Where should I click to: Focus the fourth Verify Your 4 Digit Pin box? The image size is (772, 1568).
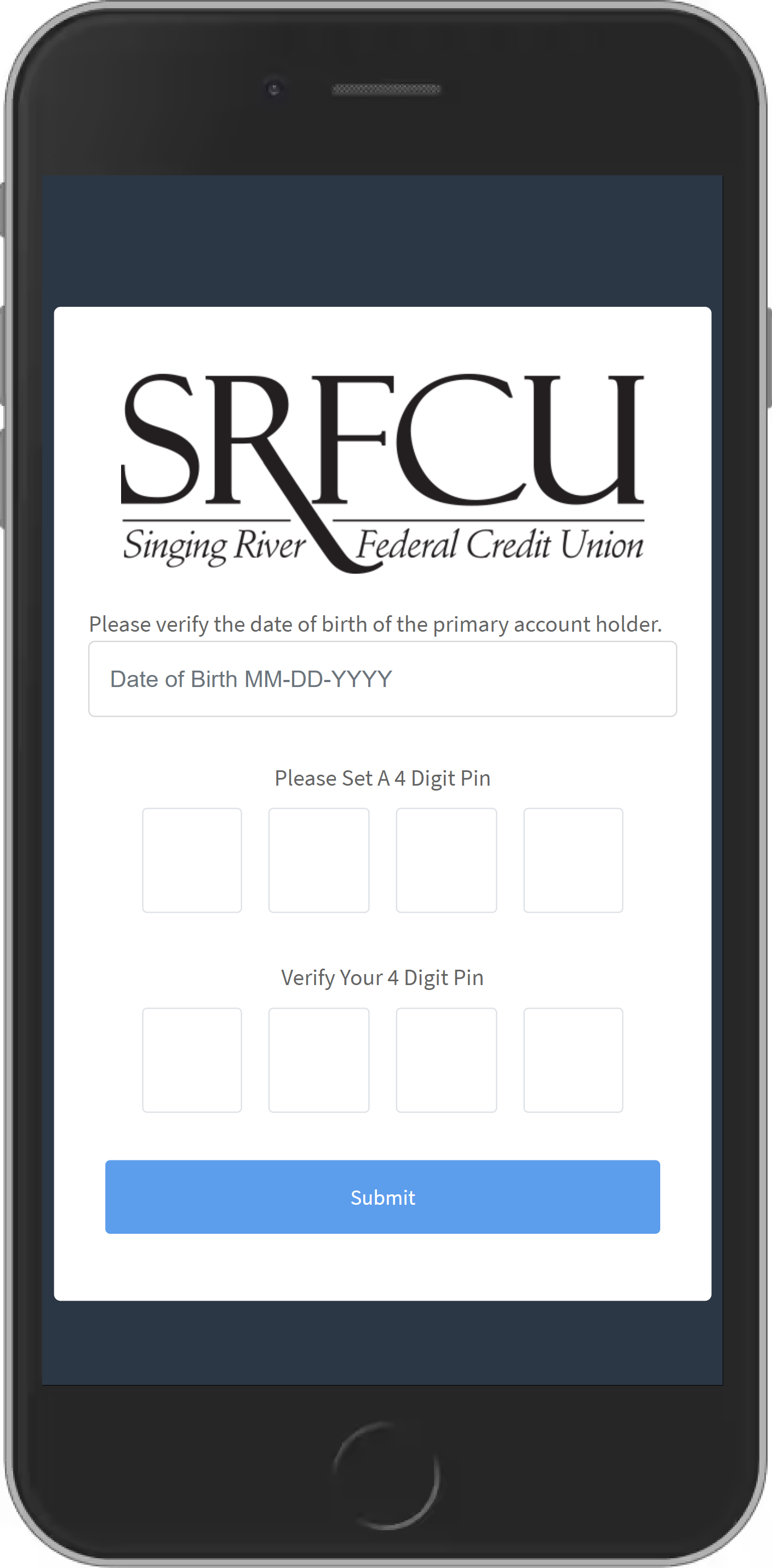[573, 1060]
